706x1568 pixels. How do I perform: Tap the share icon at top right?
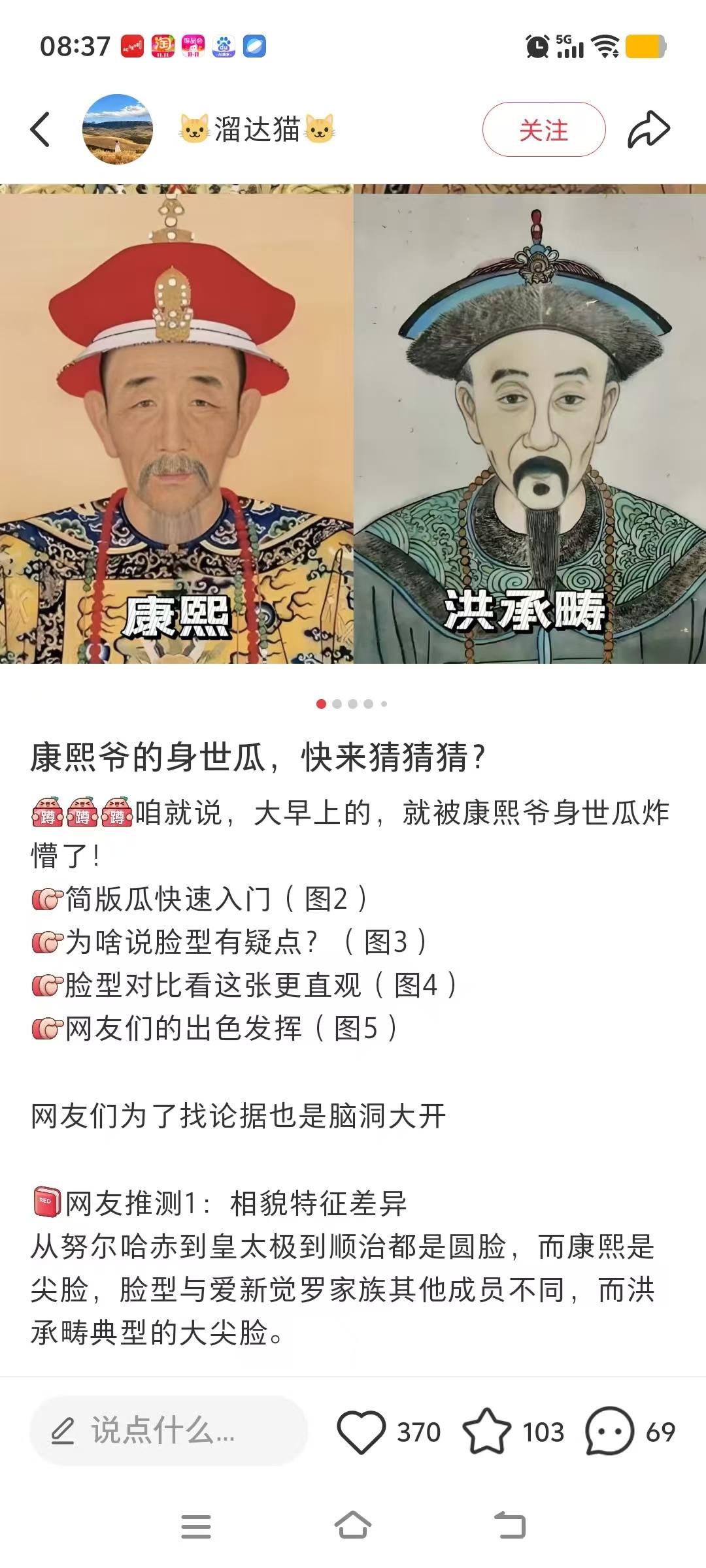tap(649, 128)
